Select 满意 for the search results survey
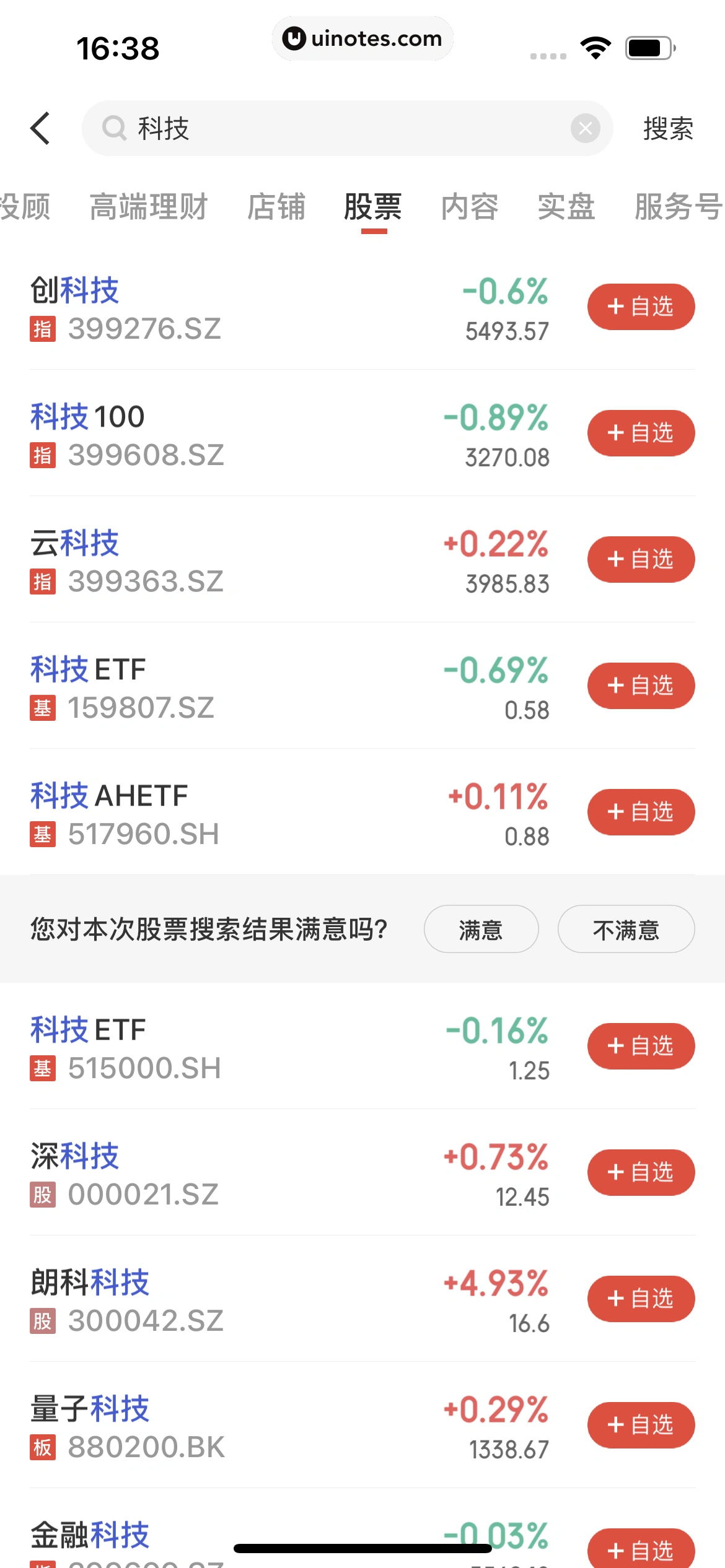 click(x=481, y=929)
